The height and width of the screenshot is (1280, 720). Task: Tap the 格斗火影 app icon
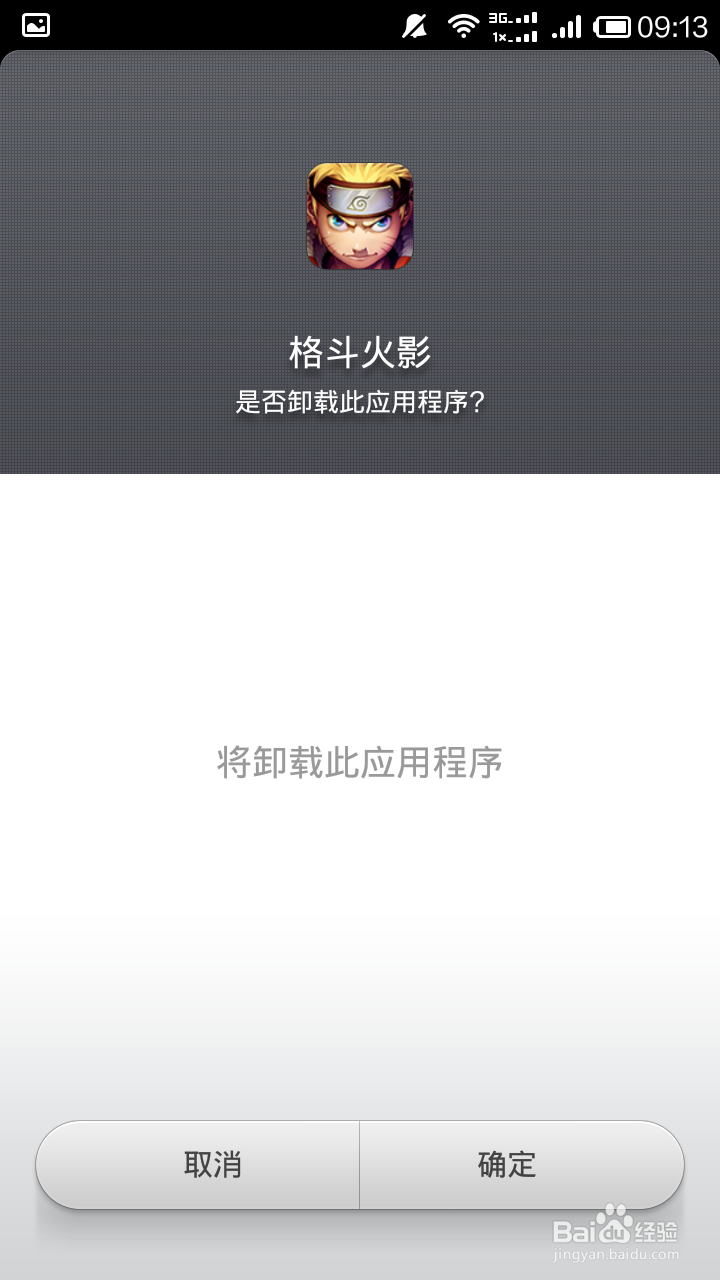pyautogui.click(x=360, y=216)
